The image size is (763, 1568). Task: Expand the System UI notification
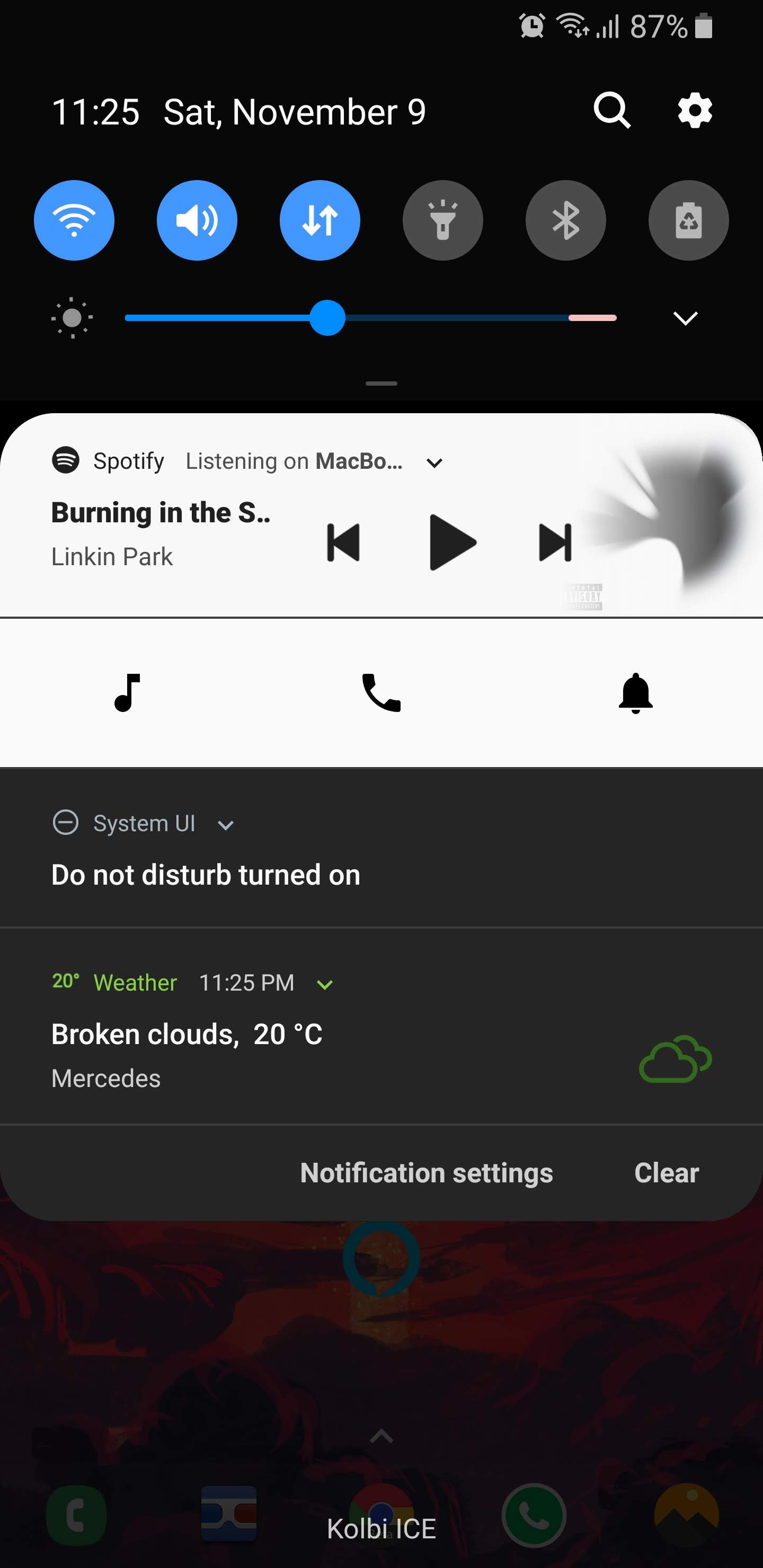[226, 825]
